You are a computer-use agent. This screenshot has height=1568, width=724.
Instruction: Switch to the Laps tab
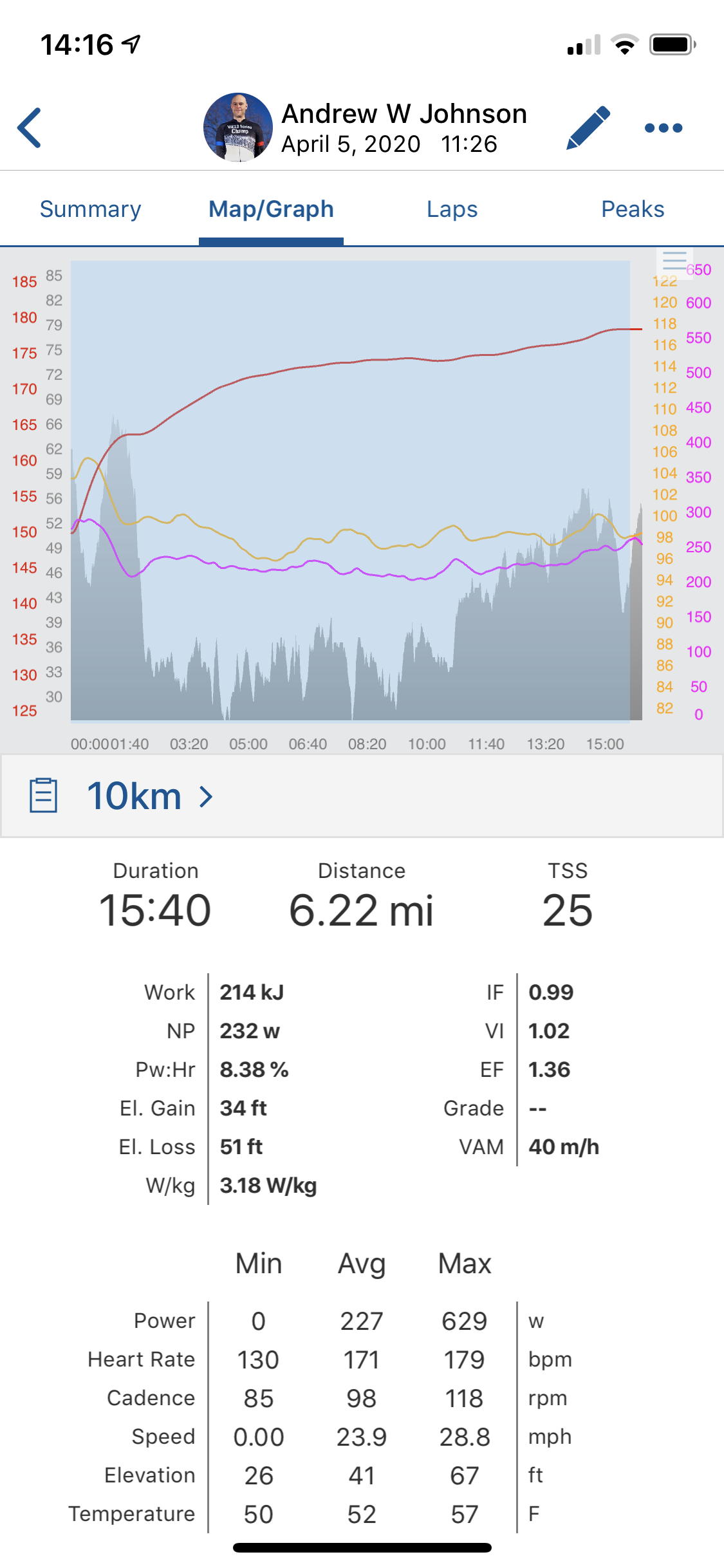pyautogui.click(x=452, y=209)
